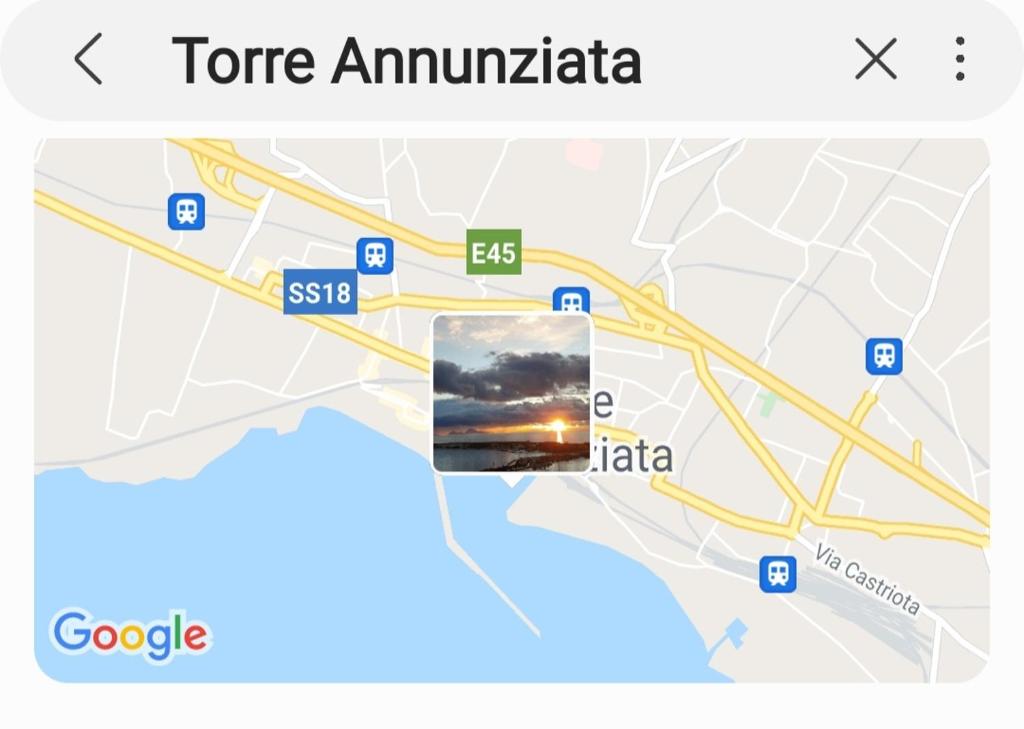Go back using the arrow
The height and width of the screenshot is (729, 1024).
(88, 60)
